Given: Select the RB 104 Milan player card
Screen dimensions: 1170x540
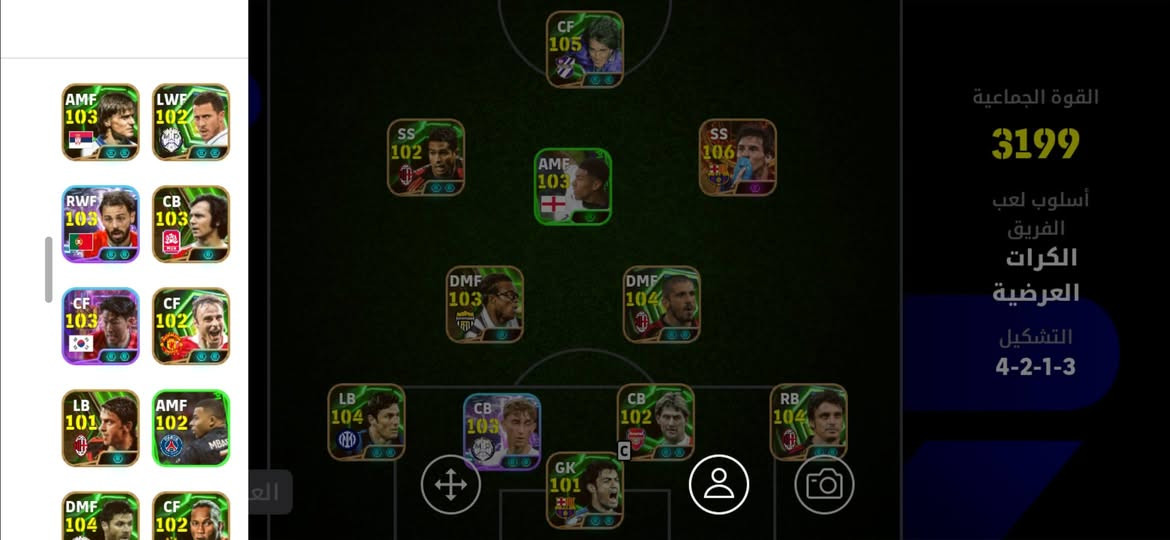Looking at the screenshot, I should tap(809, 422).
